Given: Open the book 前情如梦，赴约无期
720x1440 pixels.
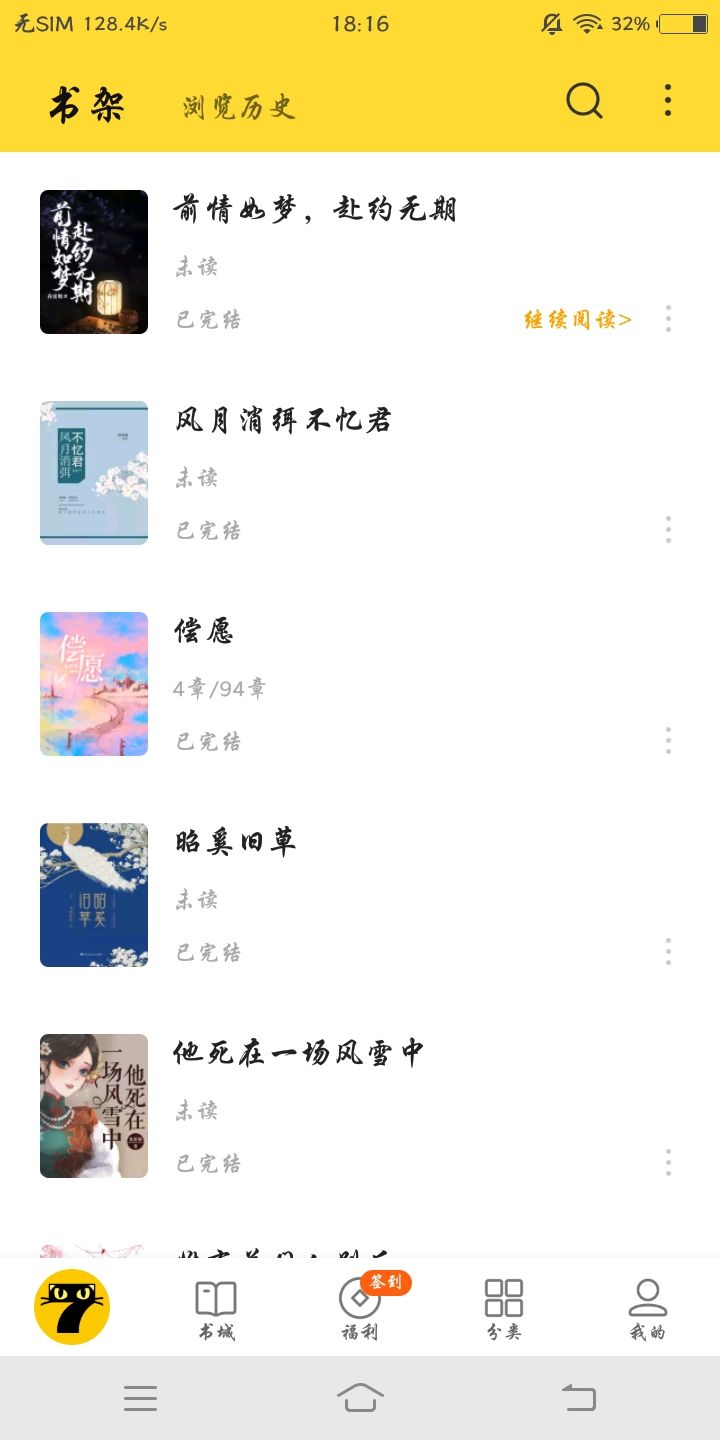Looking at the screenshot, I should pos(314,210).
